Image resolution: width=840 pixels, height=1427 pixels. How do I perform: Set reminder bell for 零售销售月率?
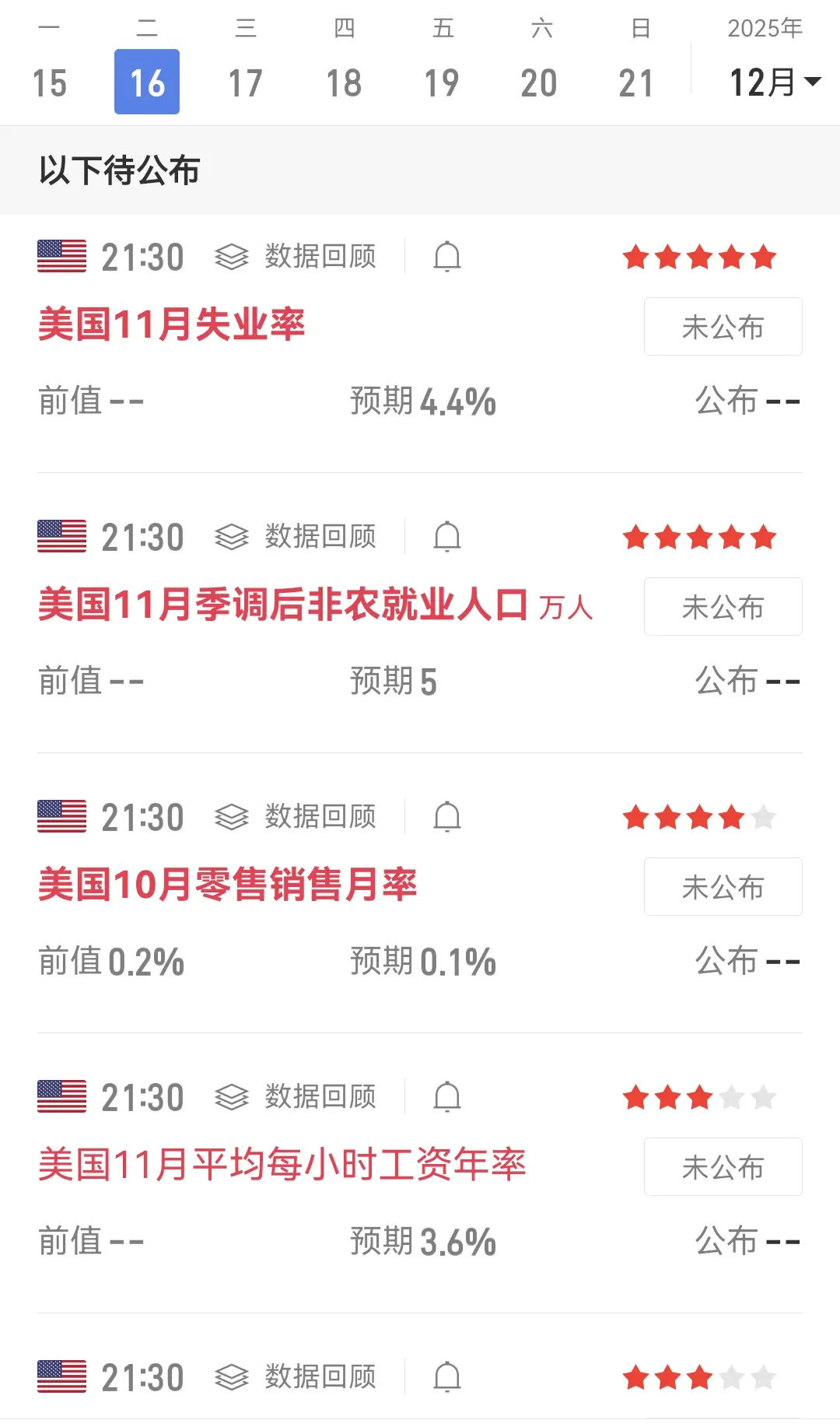click(447, 817)
